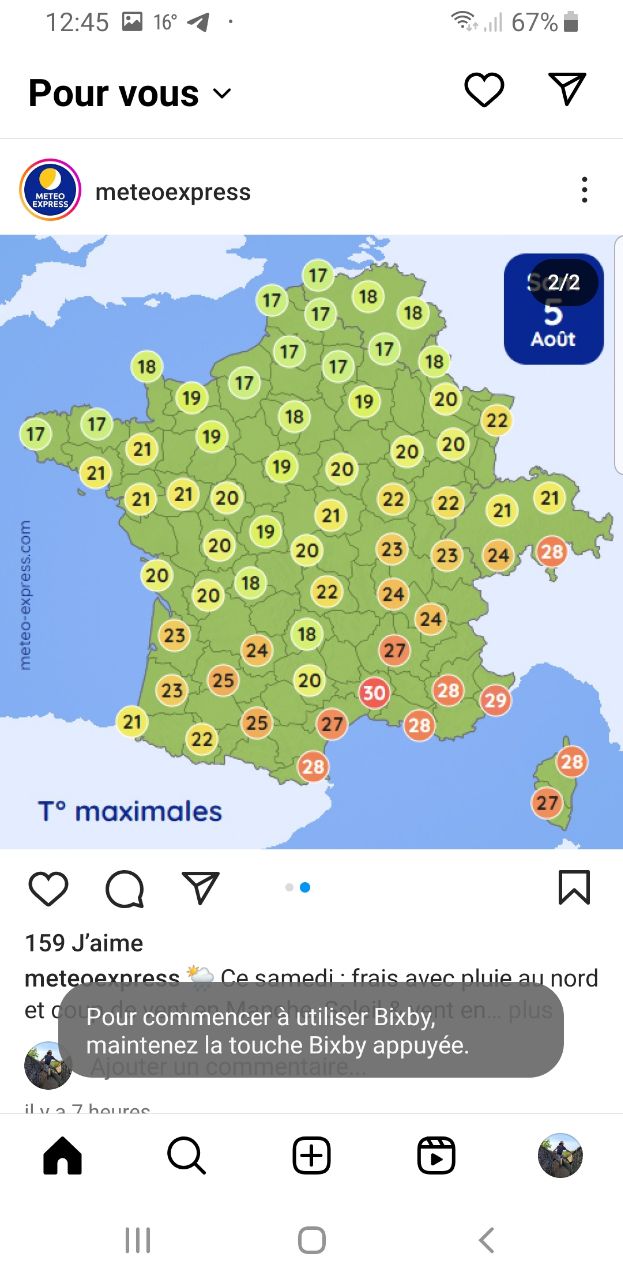Create a new post

(x=311, y=1156)
